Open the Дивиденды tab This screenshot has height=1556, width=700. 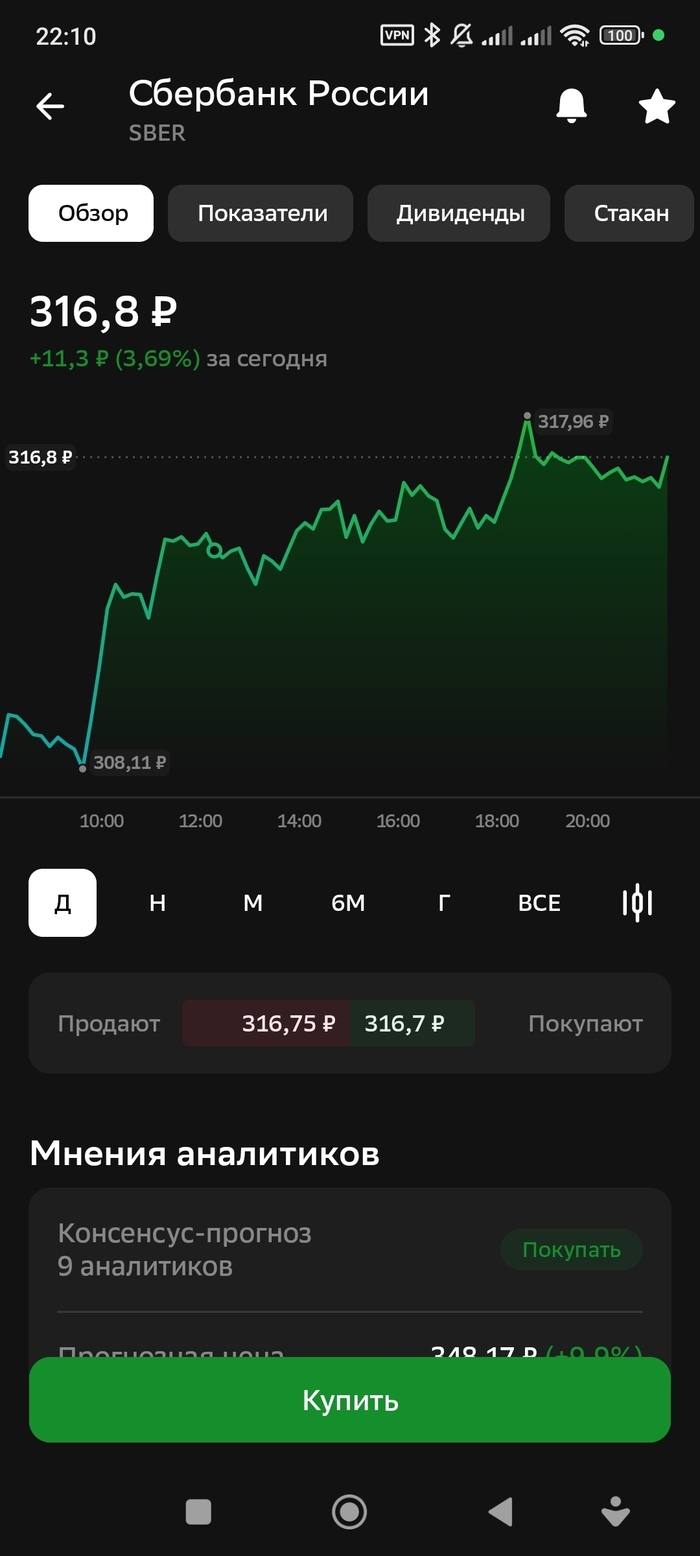[460, 213]
